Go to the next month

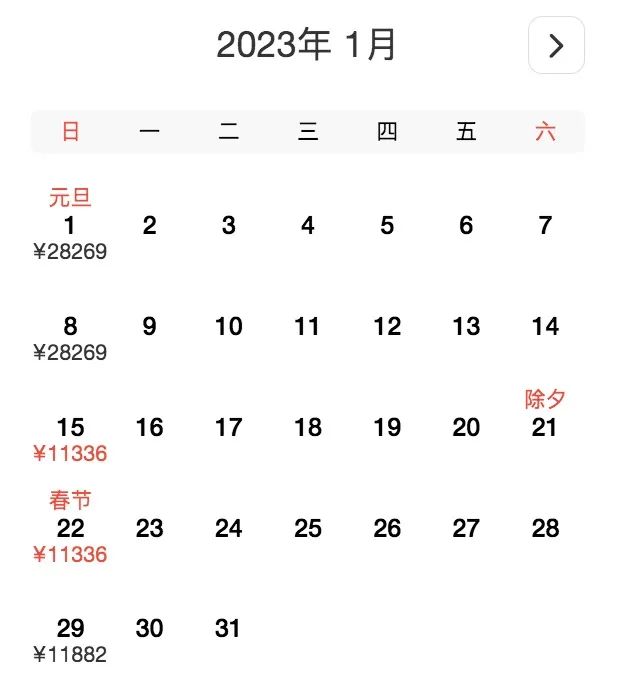[x=556, y=45]
